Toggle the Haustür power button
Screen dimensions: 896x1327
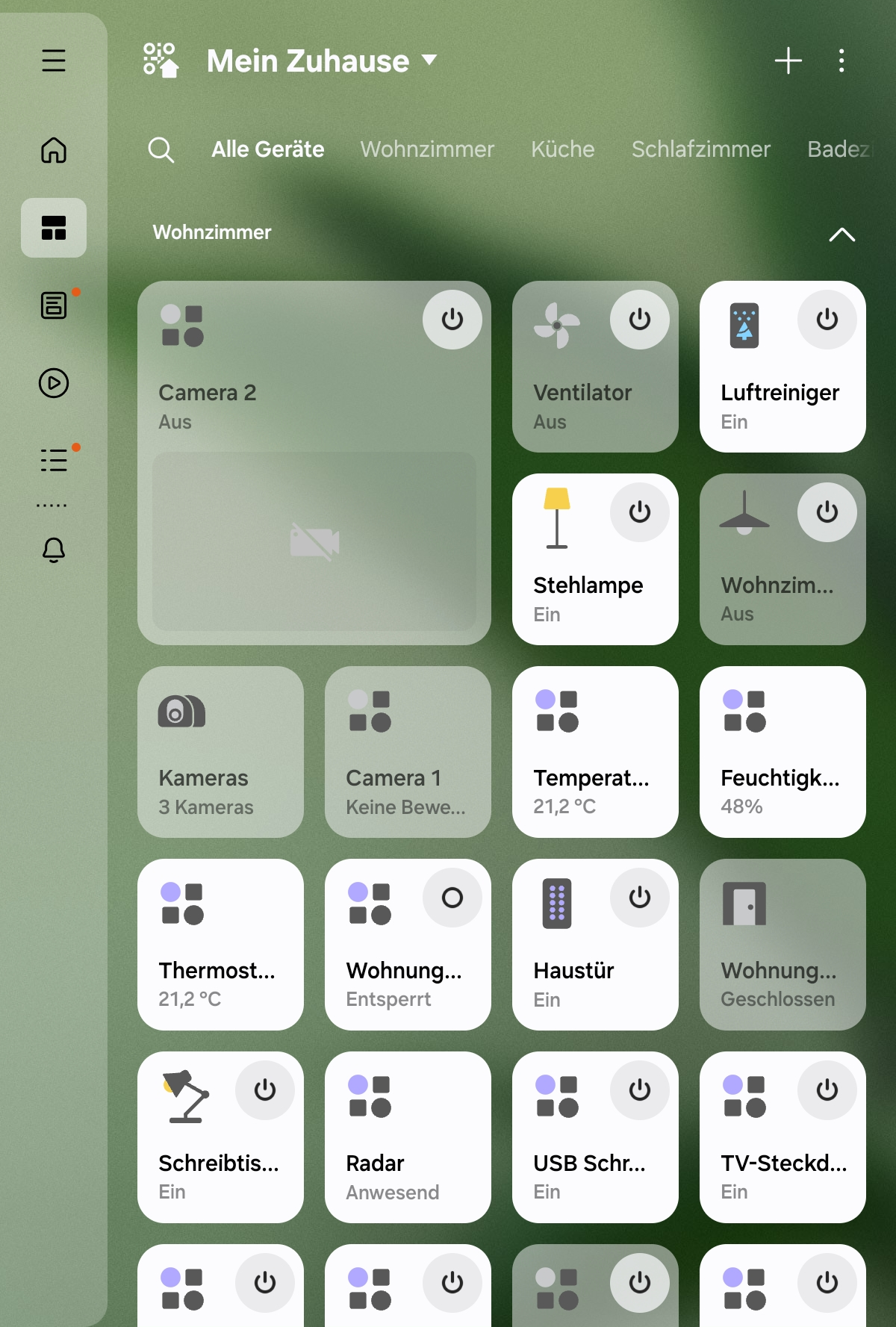(639, 898)
